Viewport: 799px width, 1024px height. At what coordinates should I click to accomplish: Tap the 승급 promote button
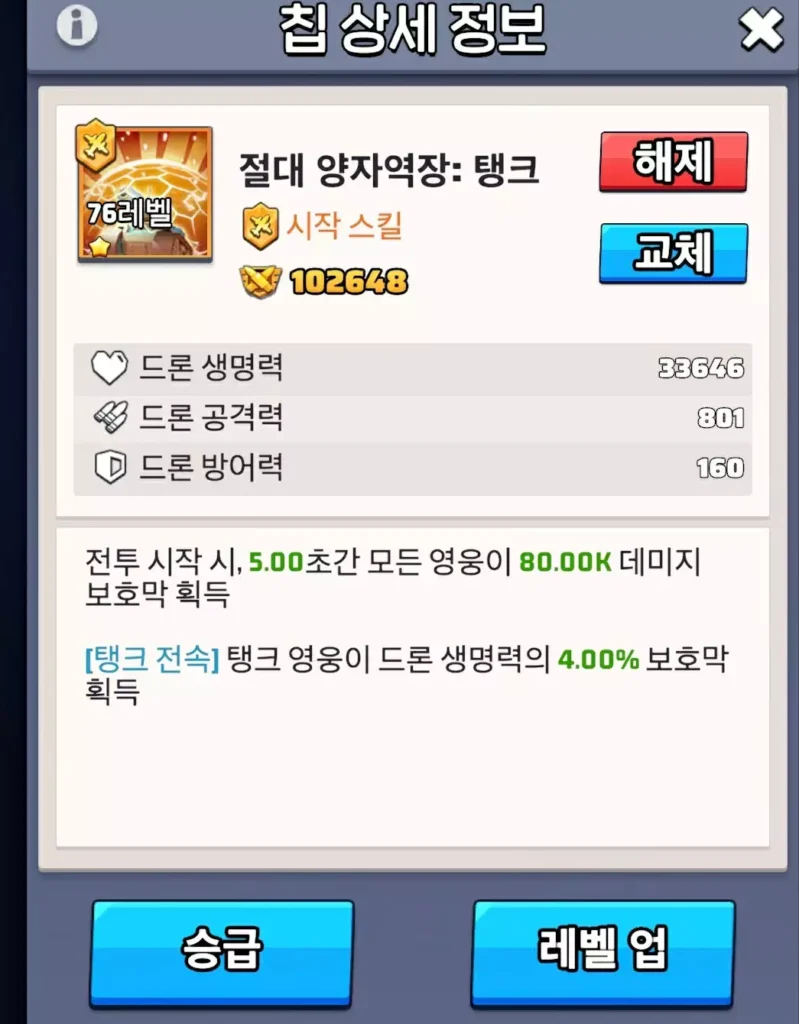[222, 949]
